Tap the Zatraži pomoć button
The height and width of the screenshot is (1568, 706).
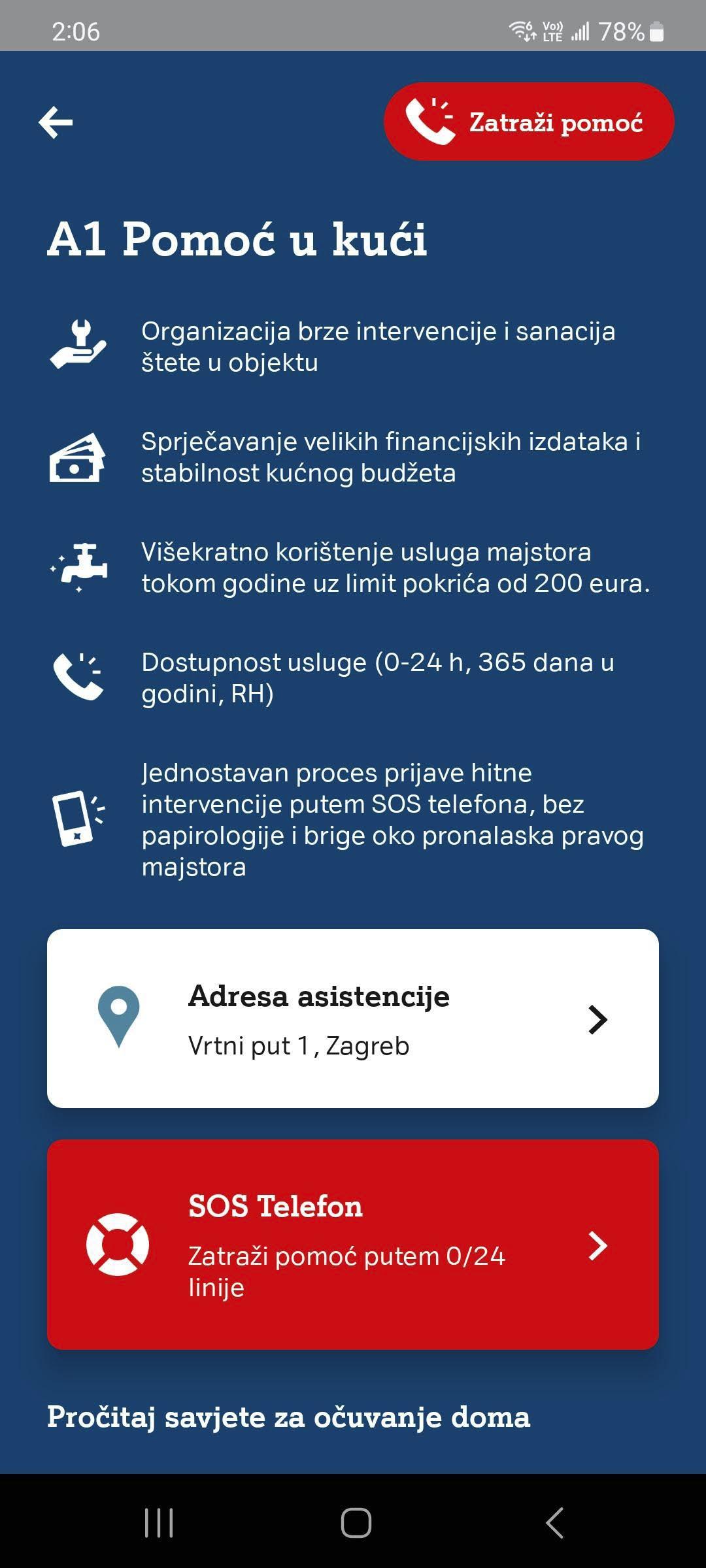[x=528, y=122]
